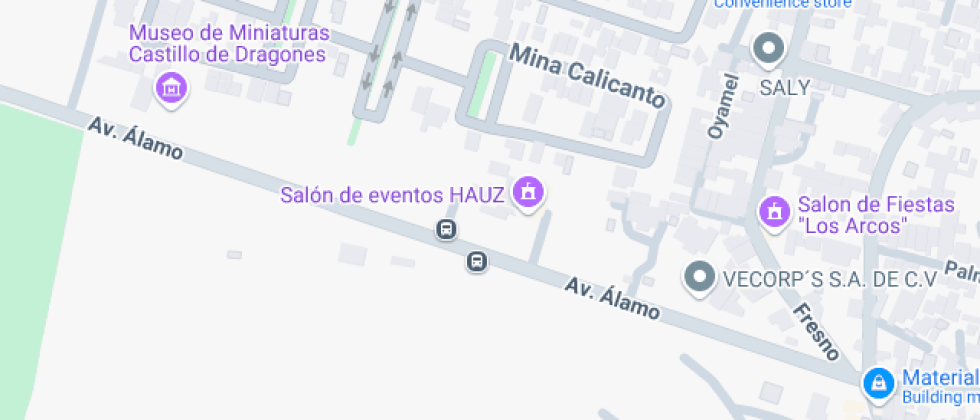This screenshot has height=420, width=980.
Task: Tap the SALY place marker
Action: [768, 48]
